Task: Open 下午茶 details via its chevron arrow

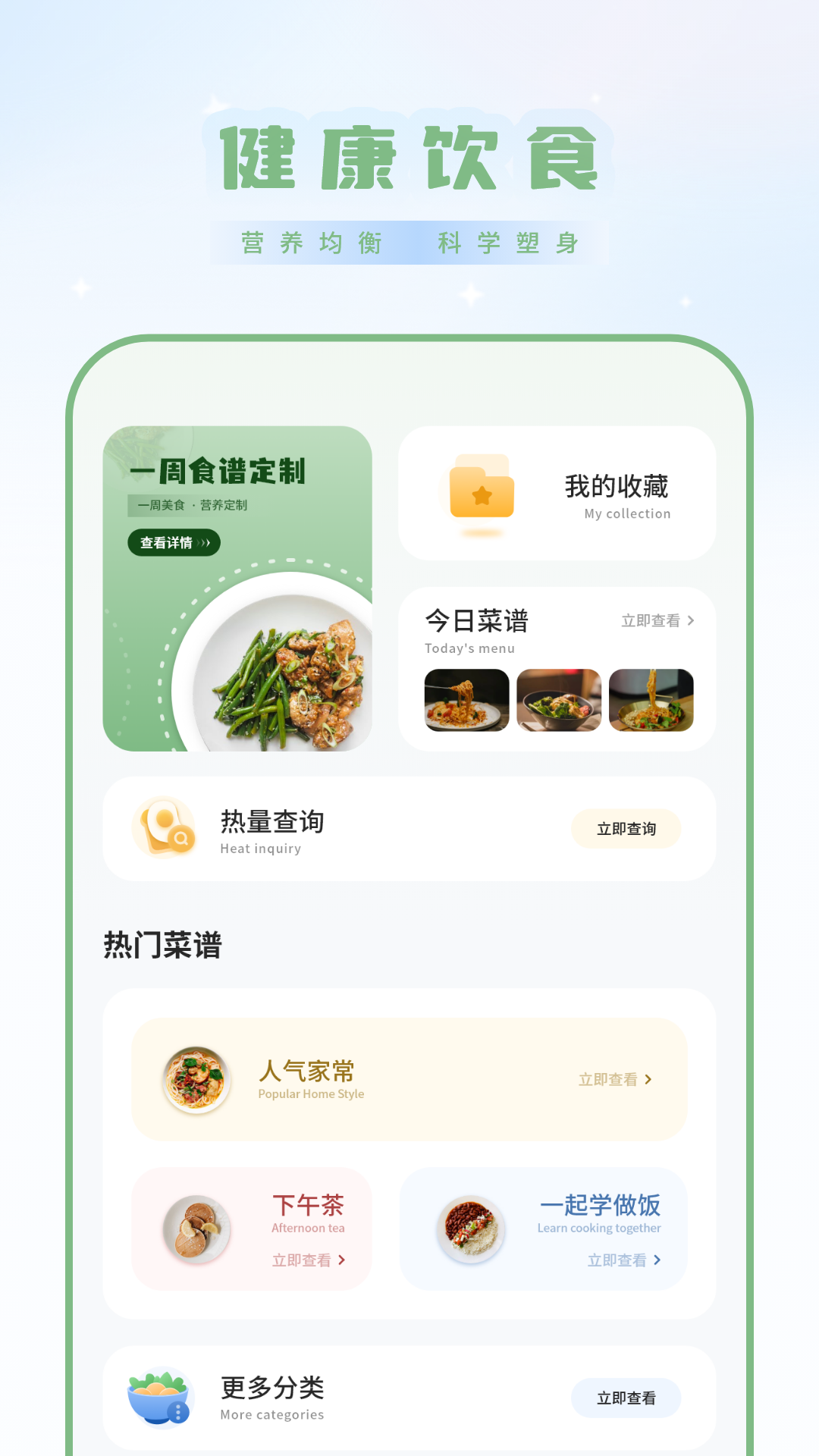Action: pyautogui.click(x=342, y=1260)
